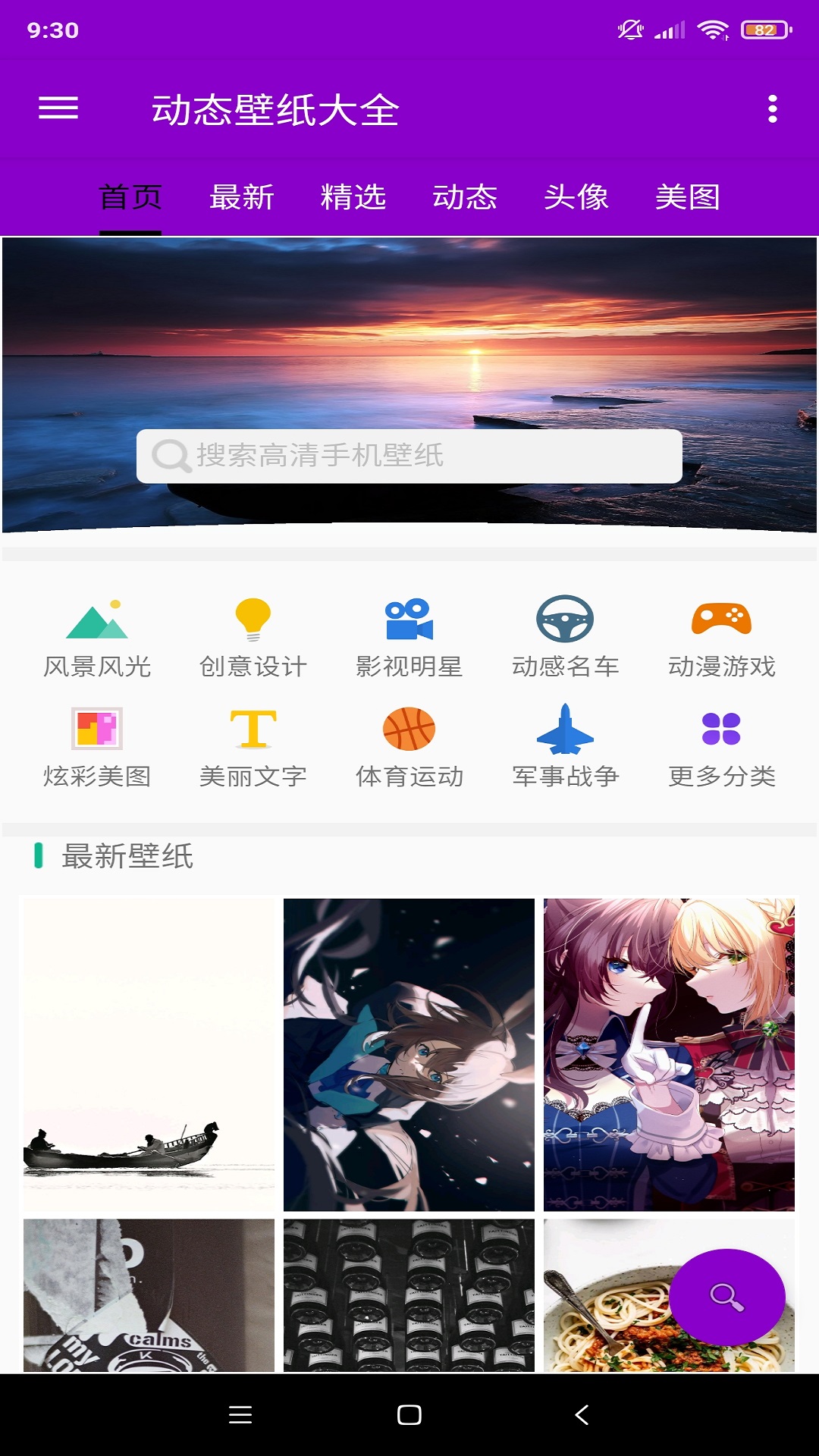819x1456 pixels.
Task: Tap the 最新壁纸 section header
Action: (x=127, y=857)
